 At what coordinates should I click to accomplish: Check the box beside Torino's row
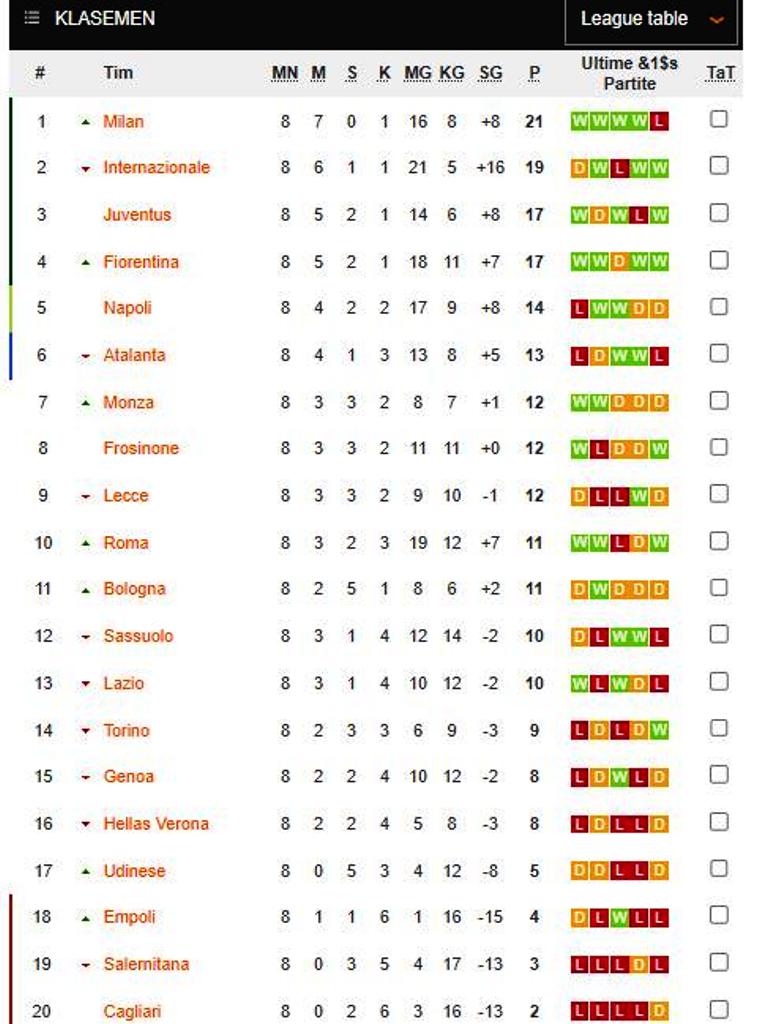coord(718,728)
